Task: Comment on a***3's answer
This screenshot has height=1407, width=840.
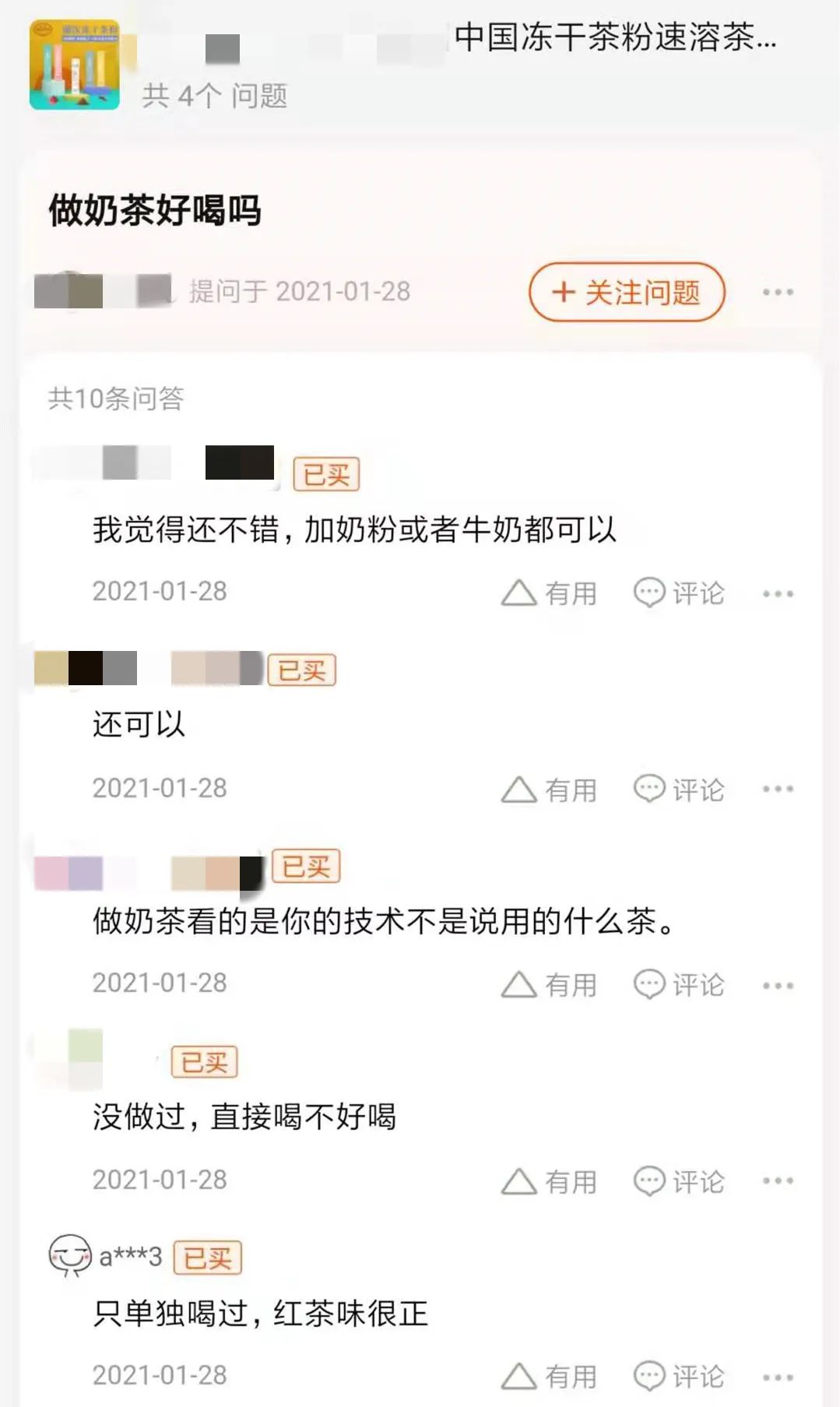Action: coord(679,1377)
